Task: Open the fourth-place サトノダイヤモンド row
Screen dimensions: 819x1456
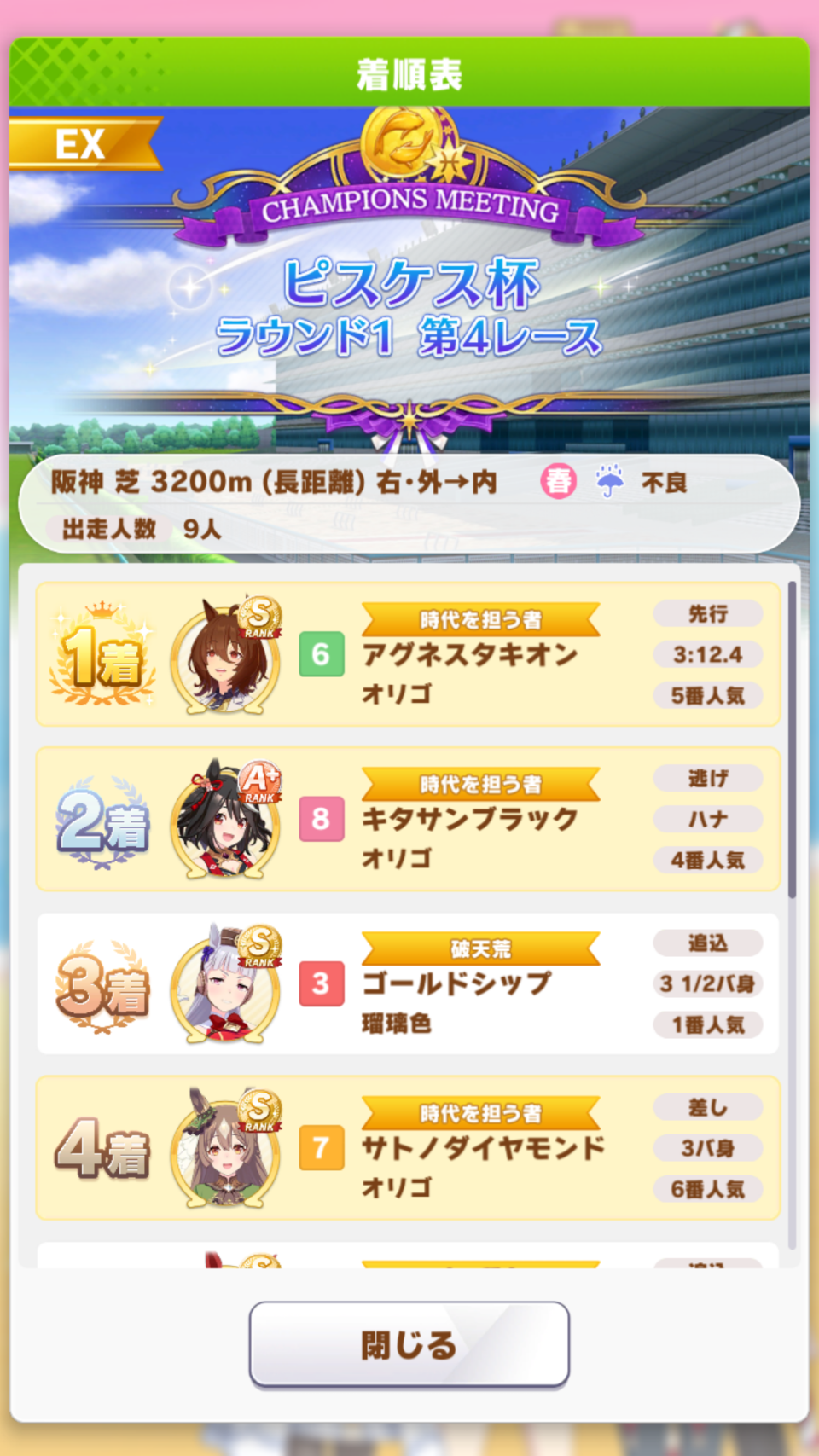Action: pyautogui.click(x=408, y=1148)
